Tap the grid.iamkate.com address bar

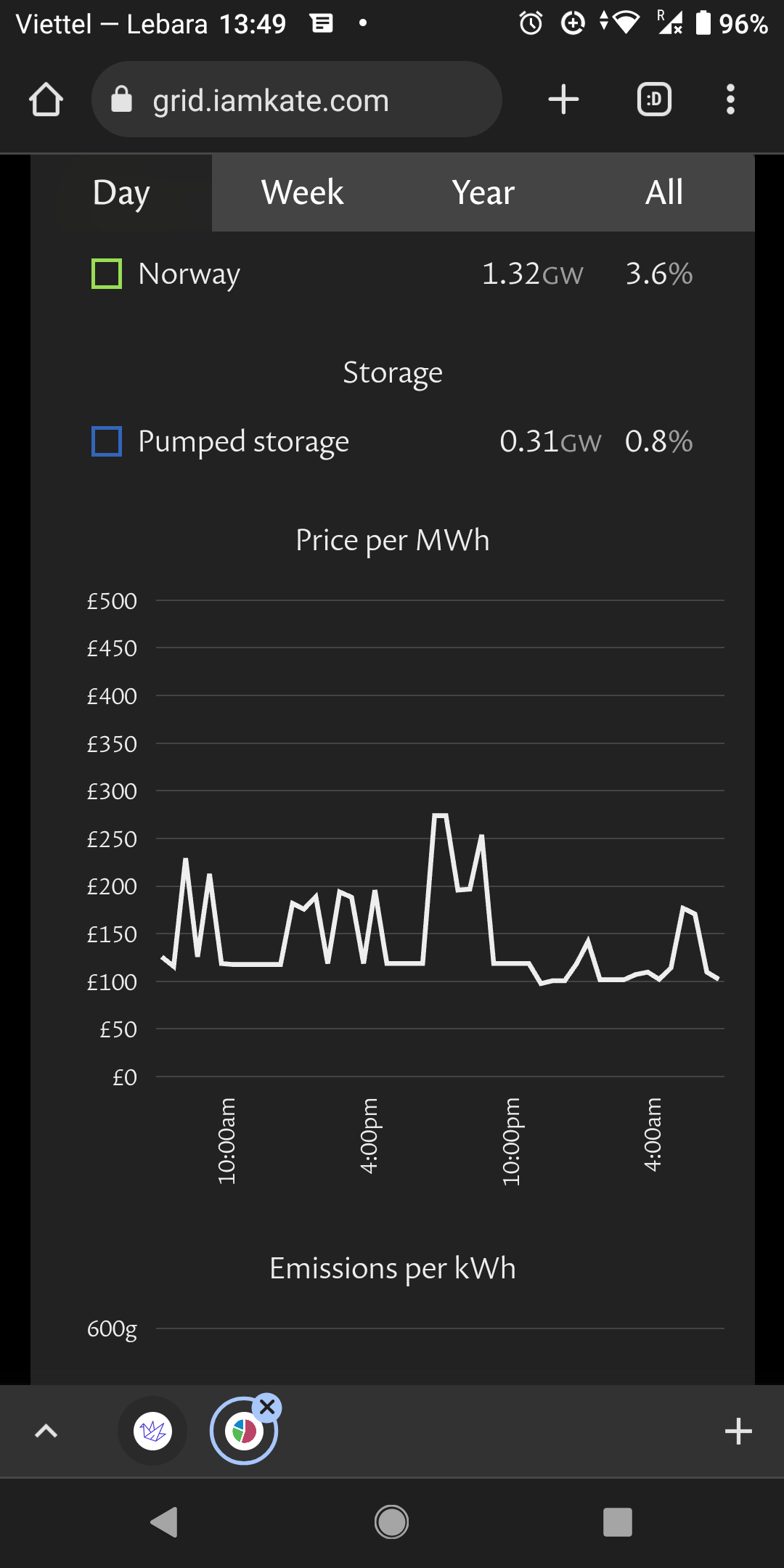pyautogui.click(x=297, y=99)
